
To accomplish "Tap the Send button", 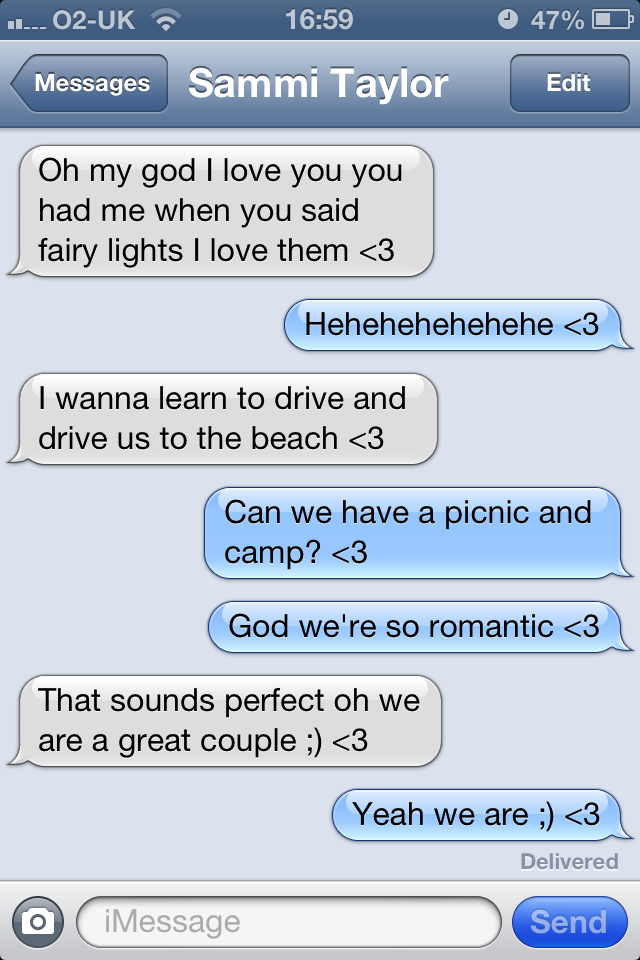I will 569,921.
